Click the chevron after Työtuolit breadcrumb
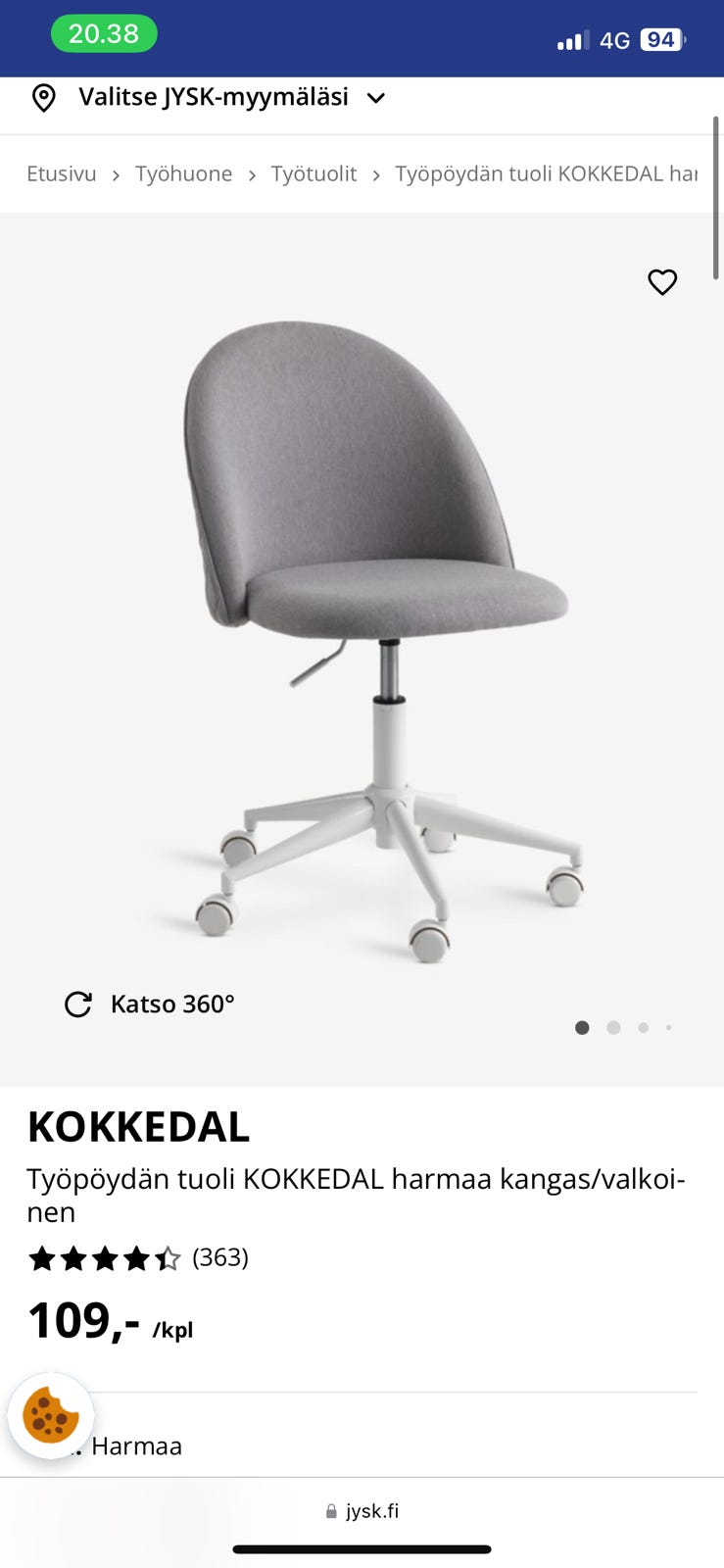The height and width of the screenshot is (1568, 724). (376, 174)
